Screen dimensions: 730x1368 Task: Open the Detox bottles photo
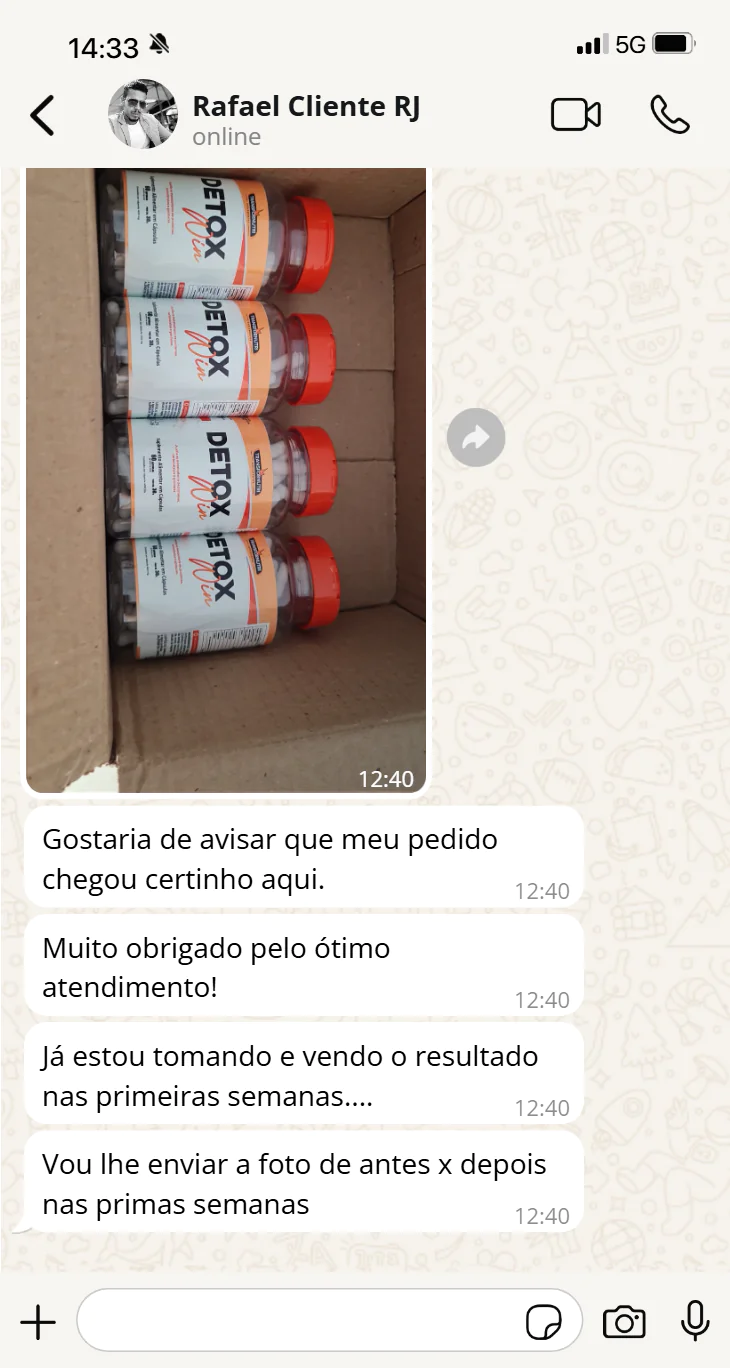pos(226,480)
